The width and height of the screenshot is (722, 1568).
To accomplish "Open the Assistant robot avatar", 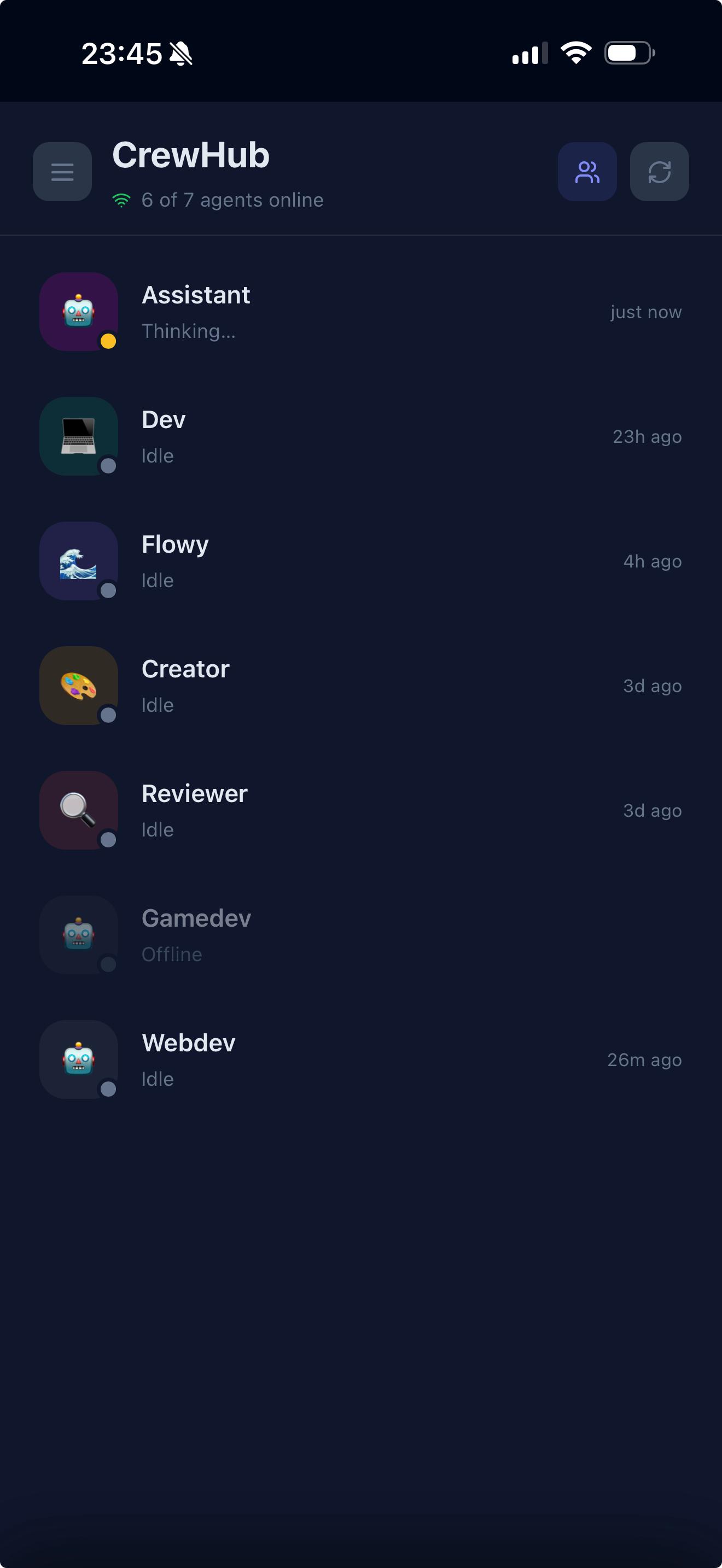I will tap(78, 312).
